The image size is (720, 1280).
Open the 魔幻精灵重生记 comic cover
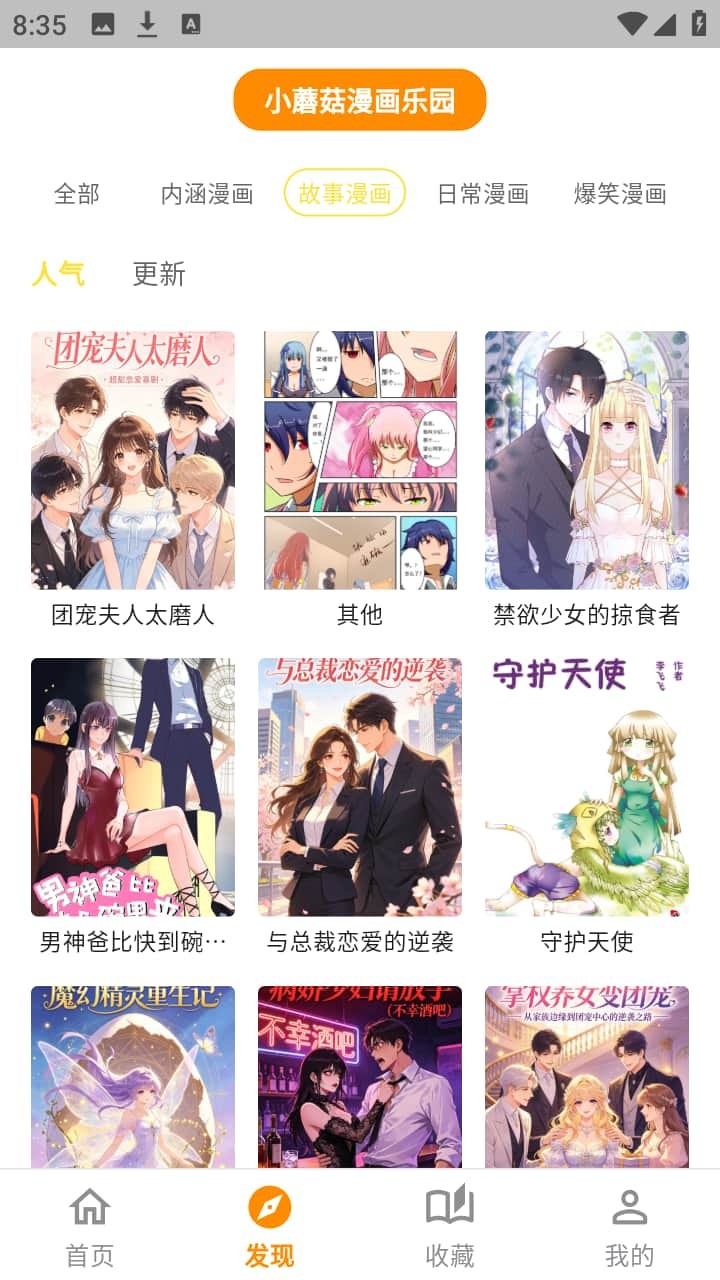pos(133,1076)
